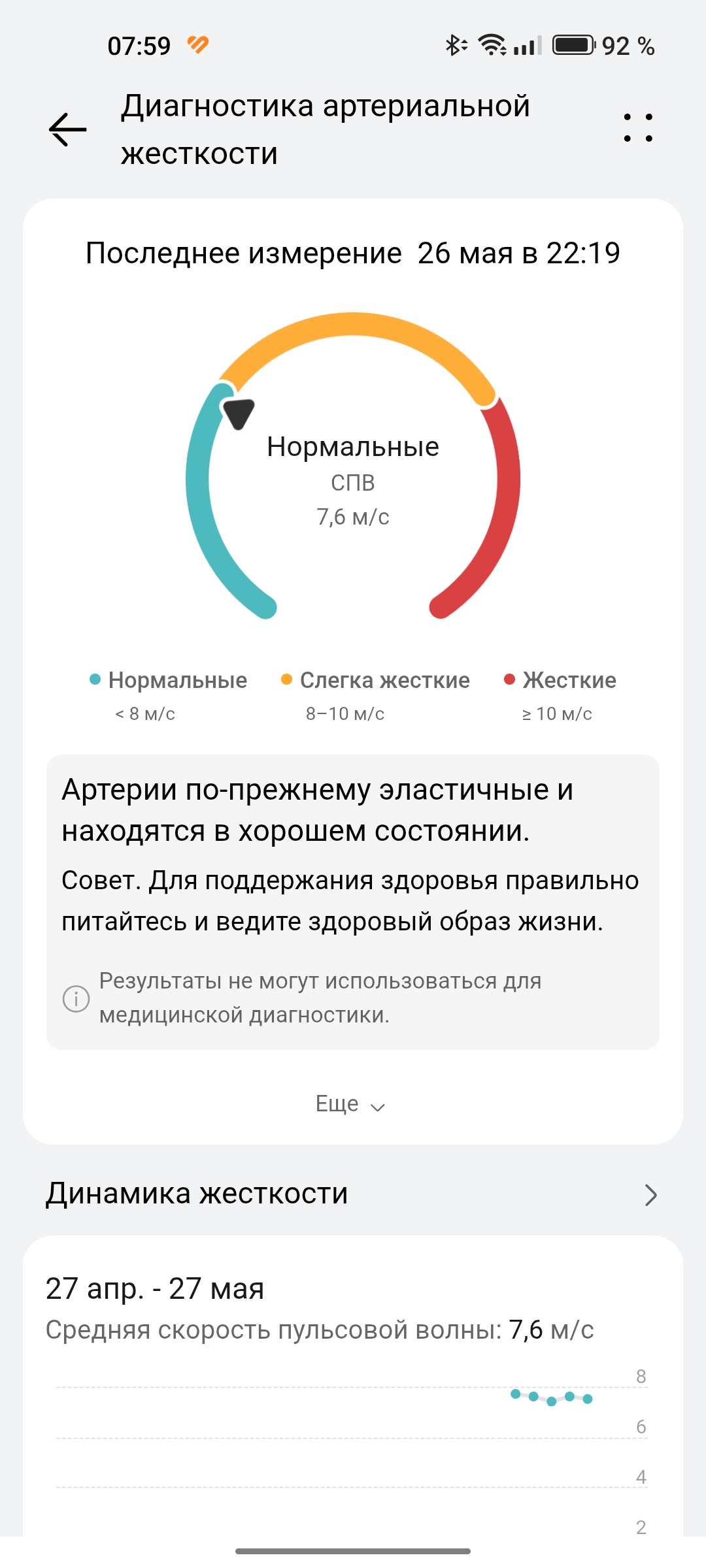Open Динамика жесткости details

tap(649, 1195)
